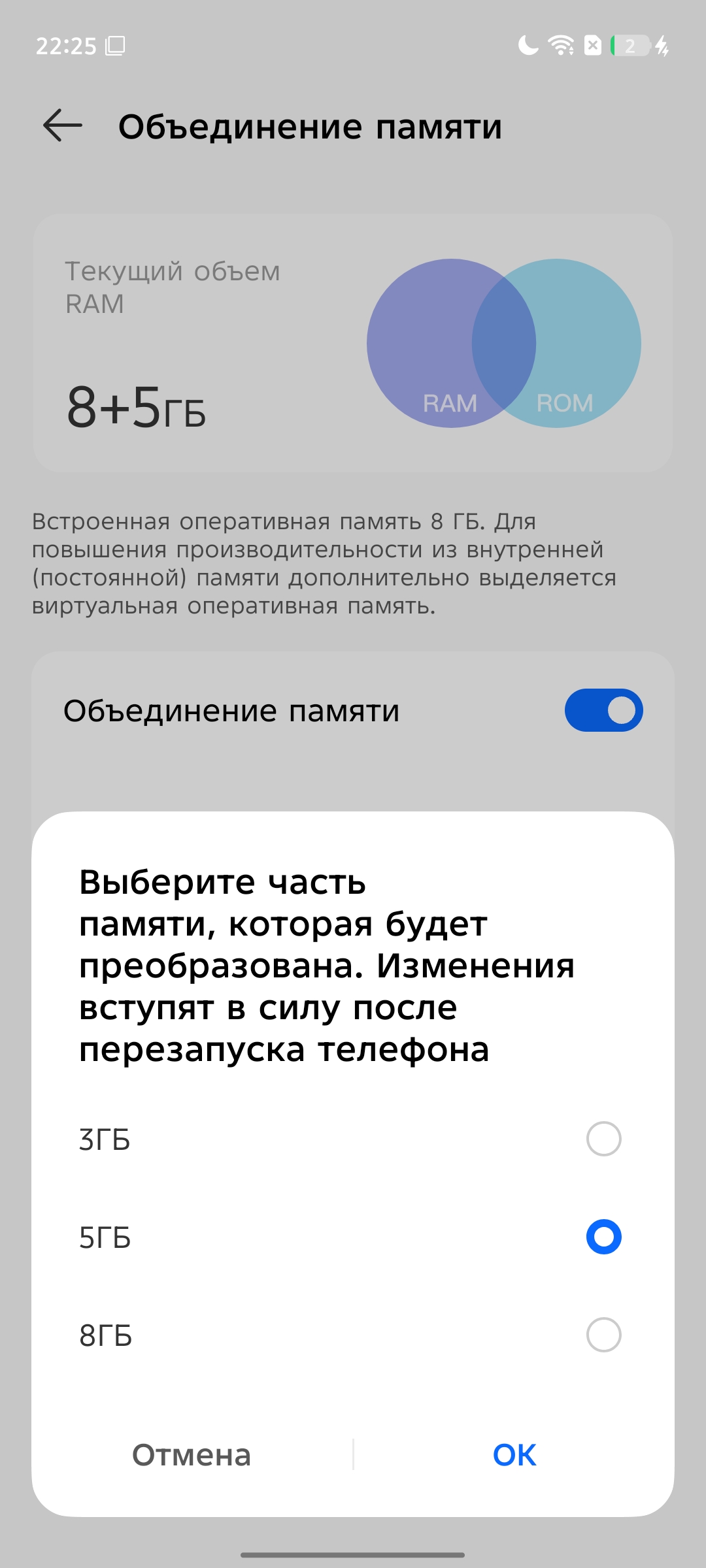Pick the 8ГБ memory option
Screen dimensions: 706x1568
603,1335
